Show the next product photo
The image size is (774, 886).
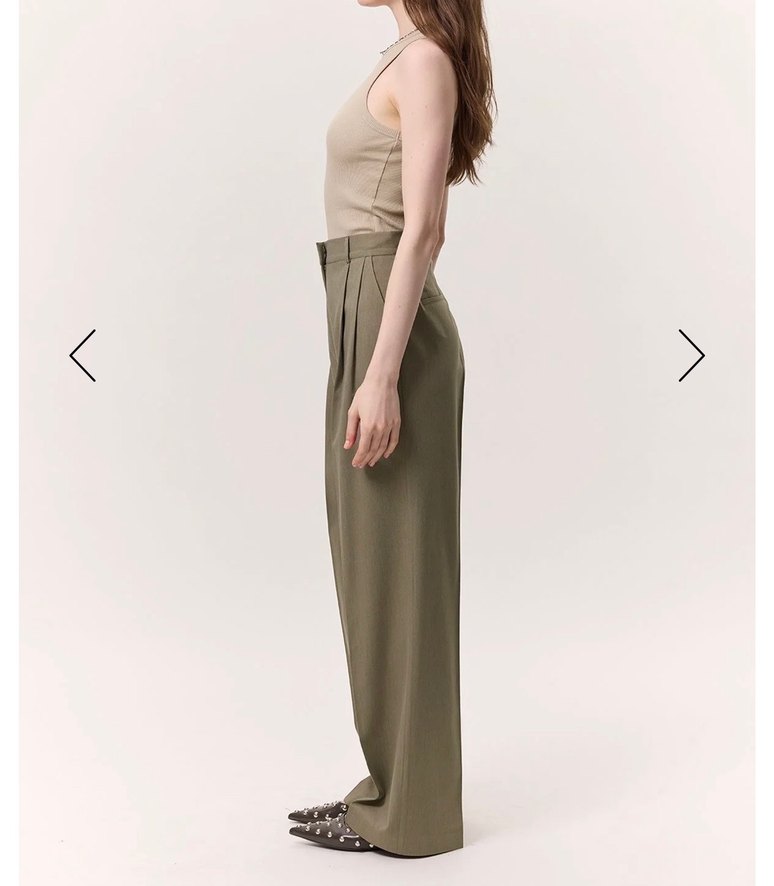691,355
